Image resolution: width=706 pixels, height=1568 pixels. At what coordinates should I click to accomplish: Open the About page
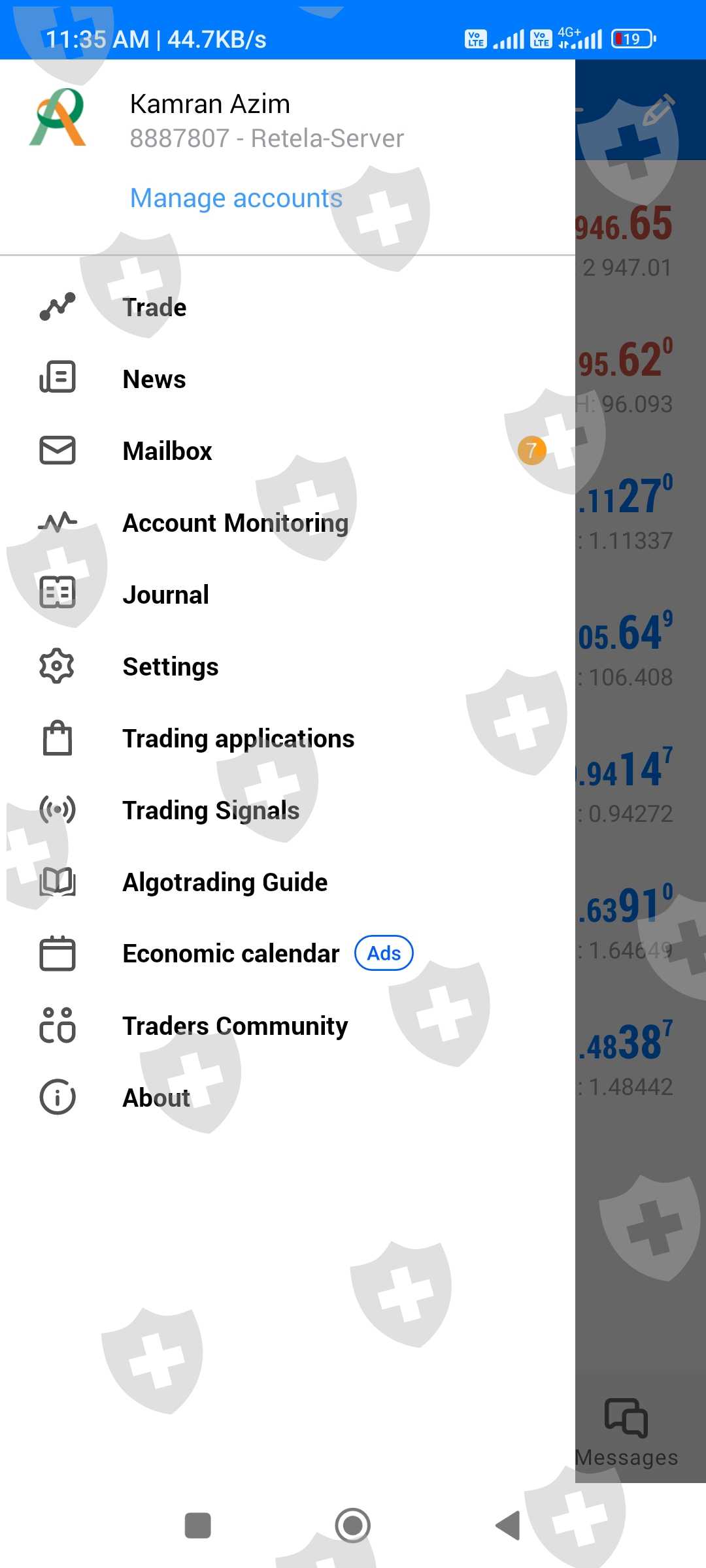(288, 1098)
